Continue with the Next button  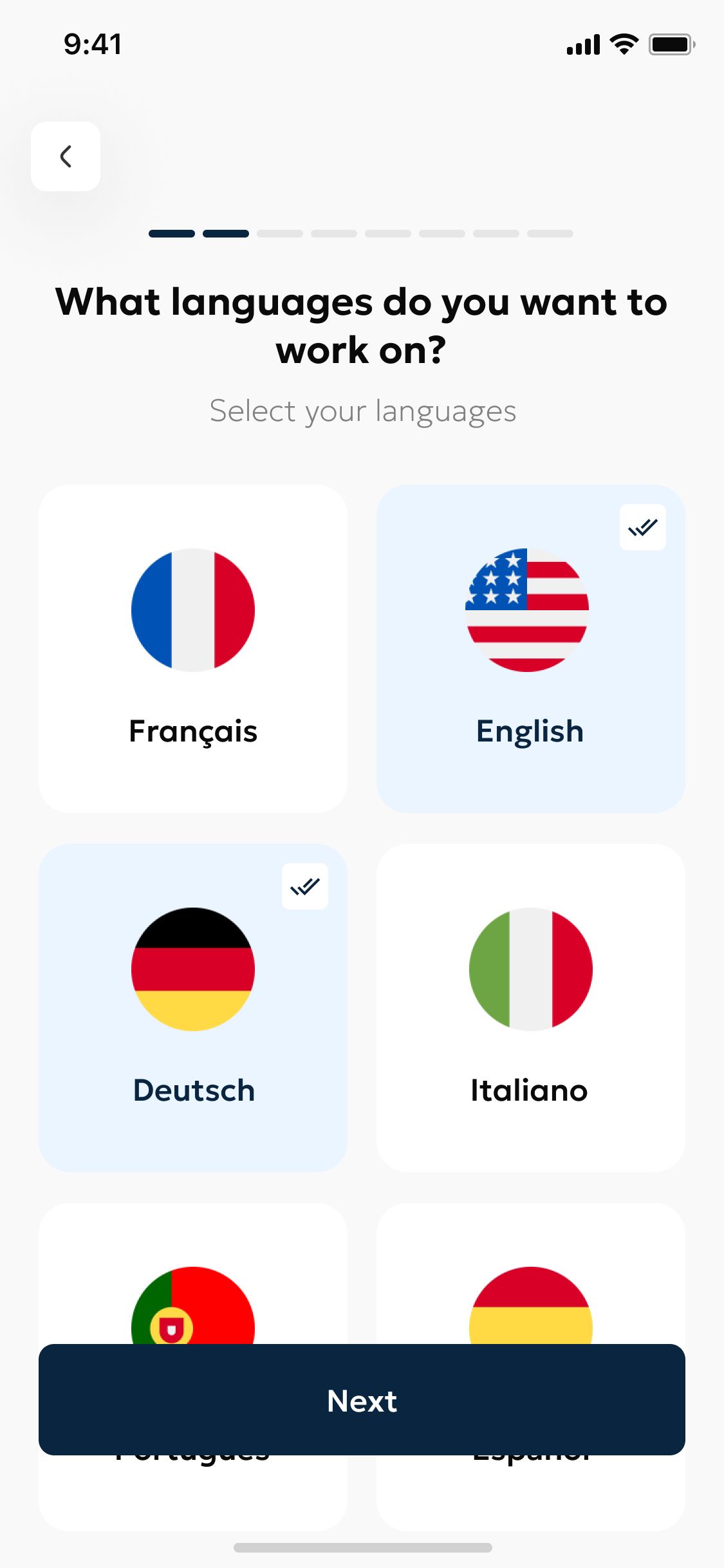tap(362, 1400)
